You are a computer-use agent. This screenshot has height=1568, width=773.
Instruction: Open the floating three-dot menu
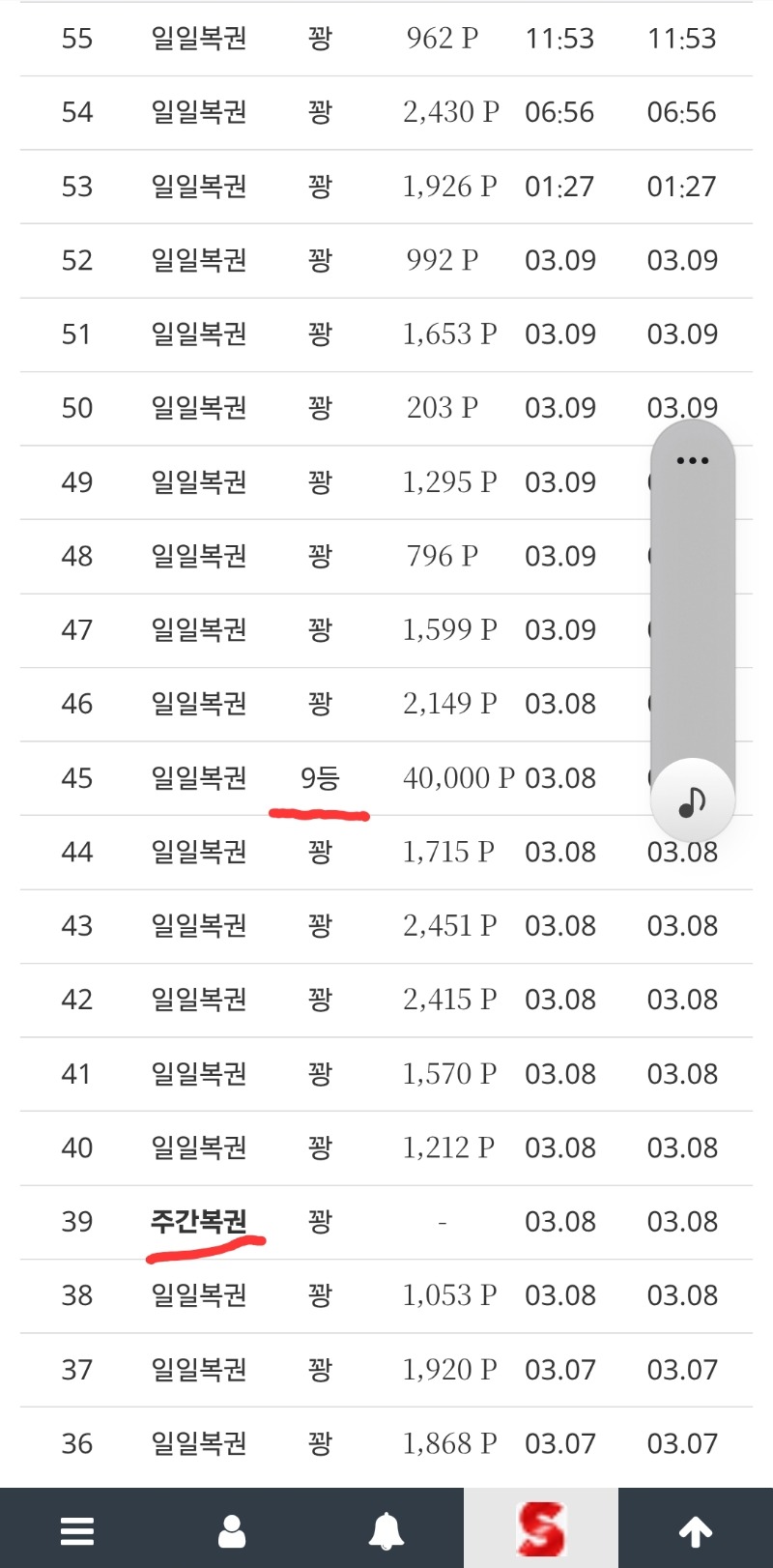693,461
